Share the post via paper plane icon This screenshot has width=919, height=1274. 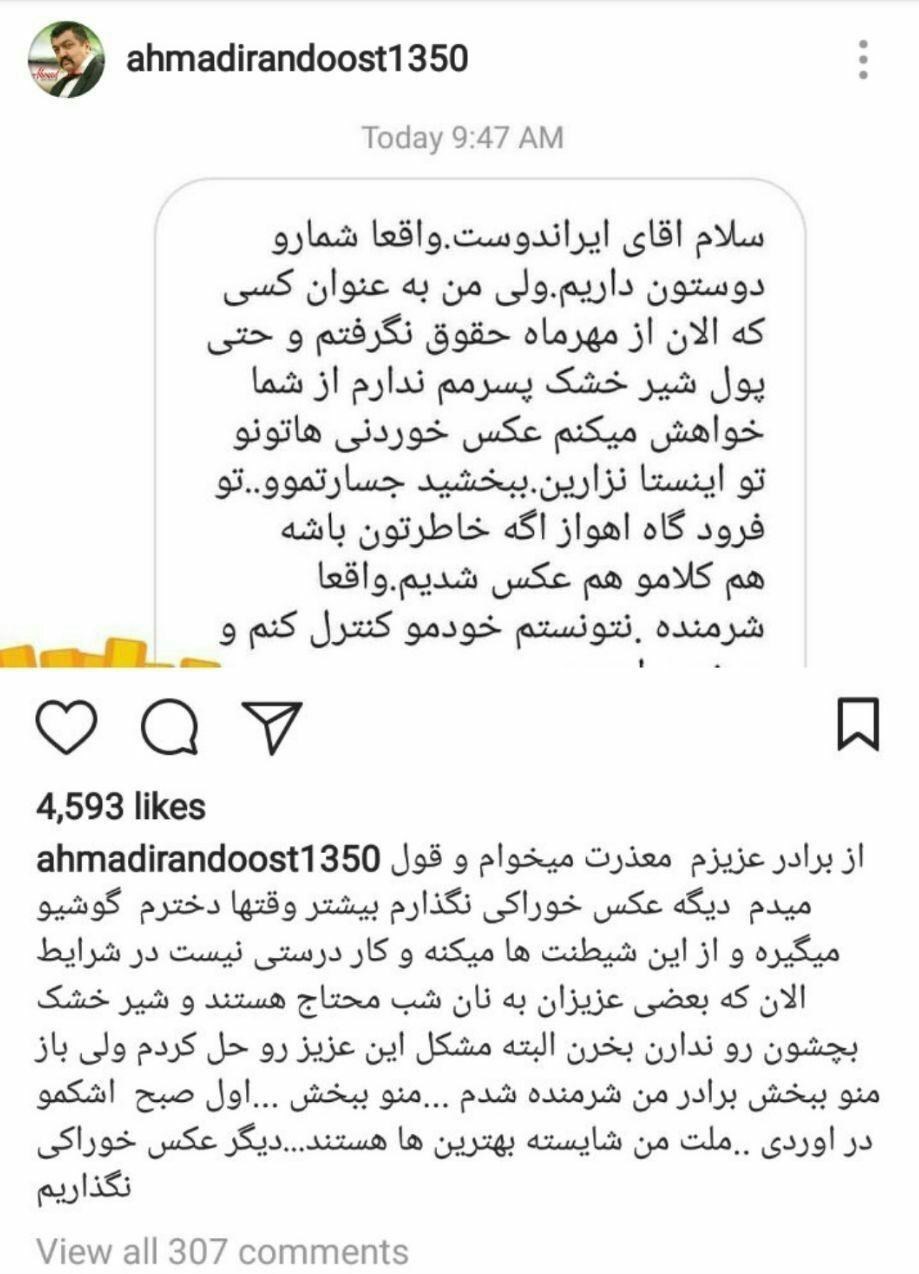tap(272, 725)
